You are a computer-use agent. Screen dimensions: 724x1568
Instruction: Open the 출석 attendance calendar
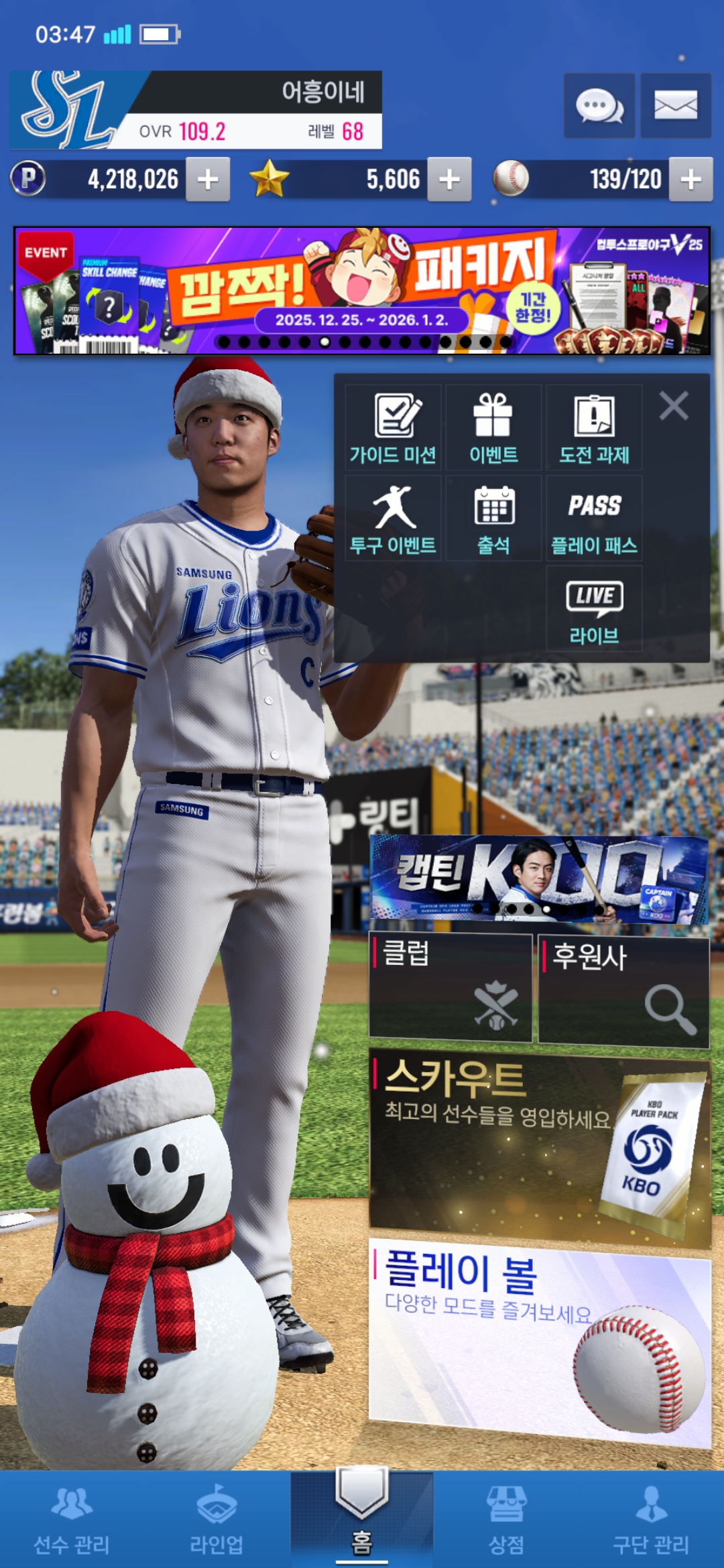[x=493, y=519]
